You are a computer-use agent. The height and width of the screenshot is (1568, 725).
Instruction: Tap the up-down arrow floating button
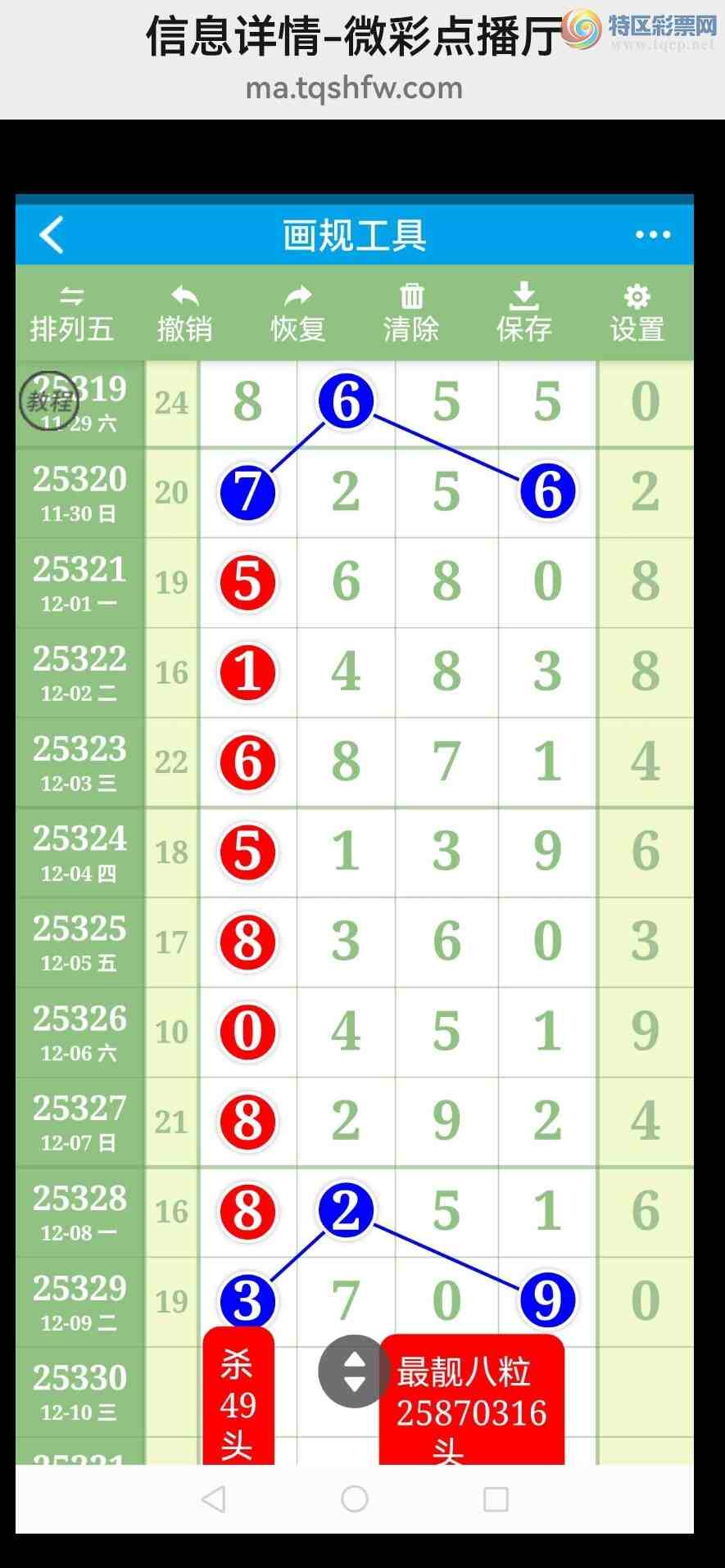point(354,1371)
